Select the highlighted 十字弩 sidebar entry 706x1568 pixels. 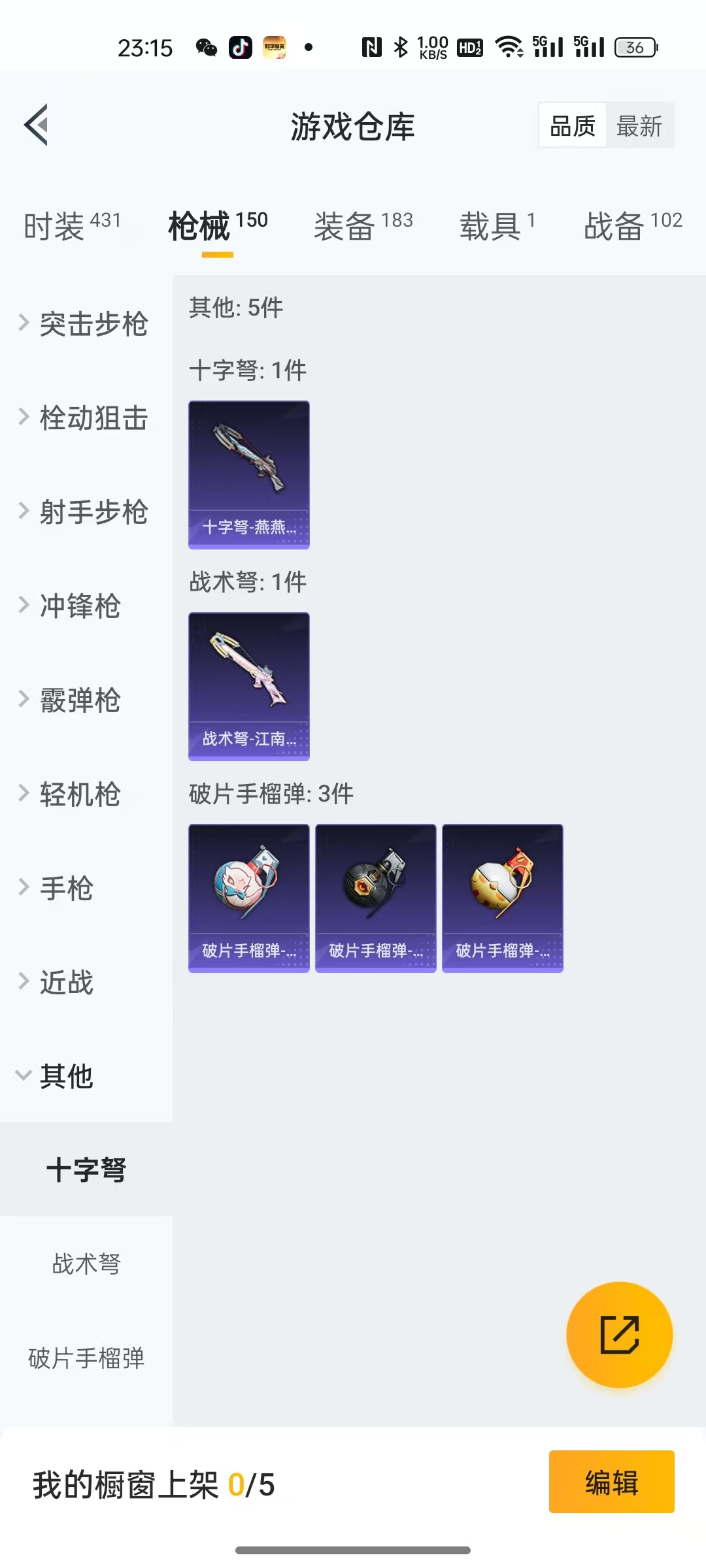(x=87, y=1169)
